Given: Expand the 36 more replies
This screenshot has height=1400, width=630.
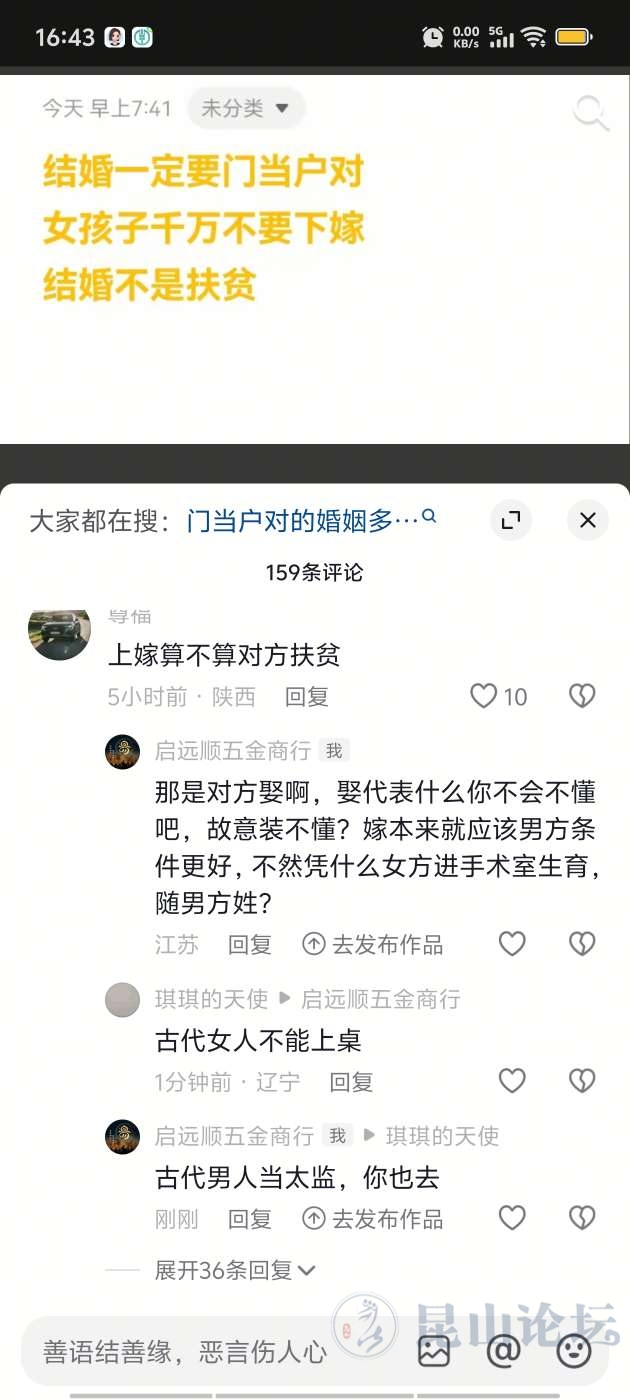Looking at the screenshot, I should pyautogui.click(x=235, y=1270).
